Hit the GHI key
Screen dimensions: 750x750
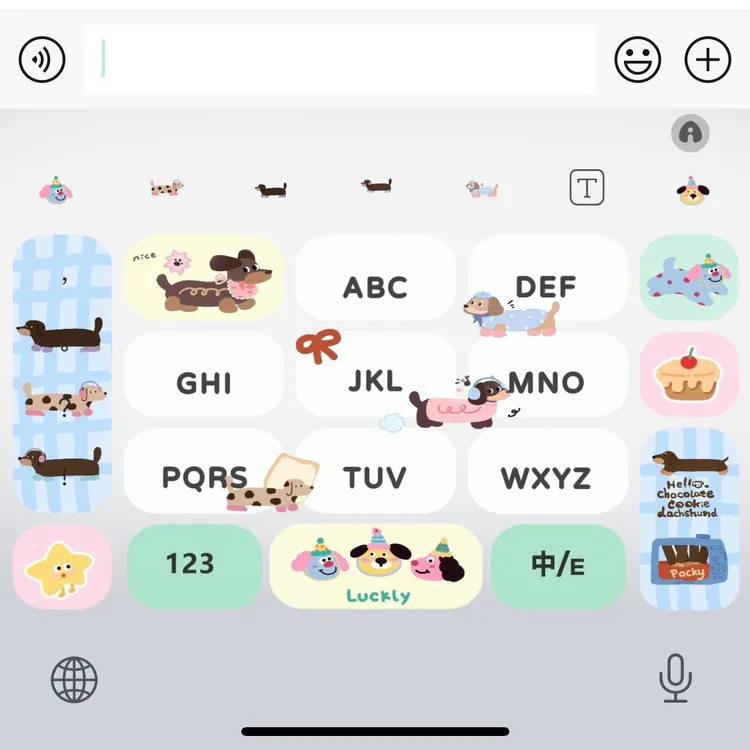tap(204, 382)
